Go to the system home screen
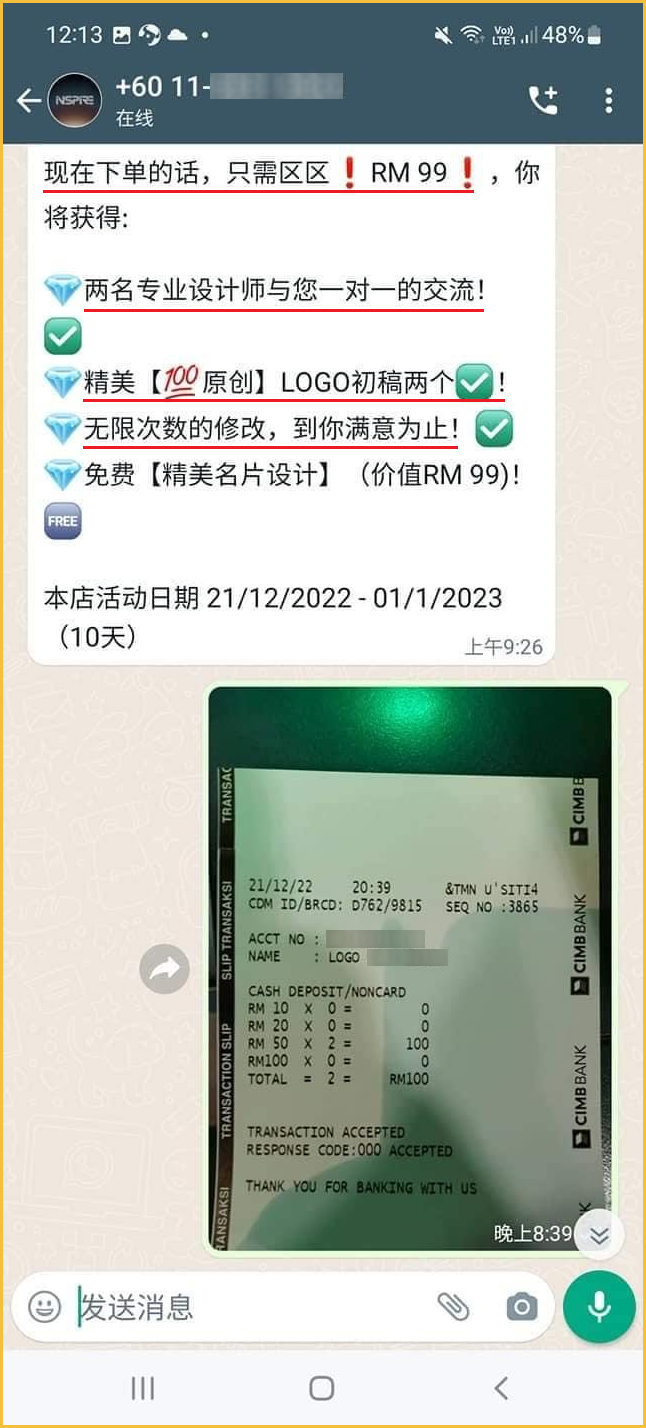 (322, 1387)
